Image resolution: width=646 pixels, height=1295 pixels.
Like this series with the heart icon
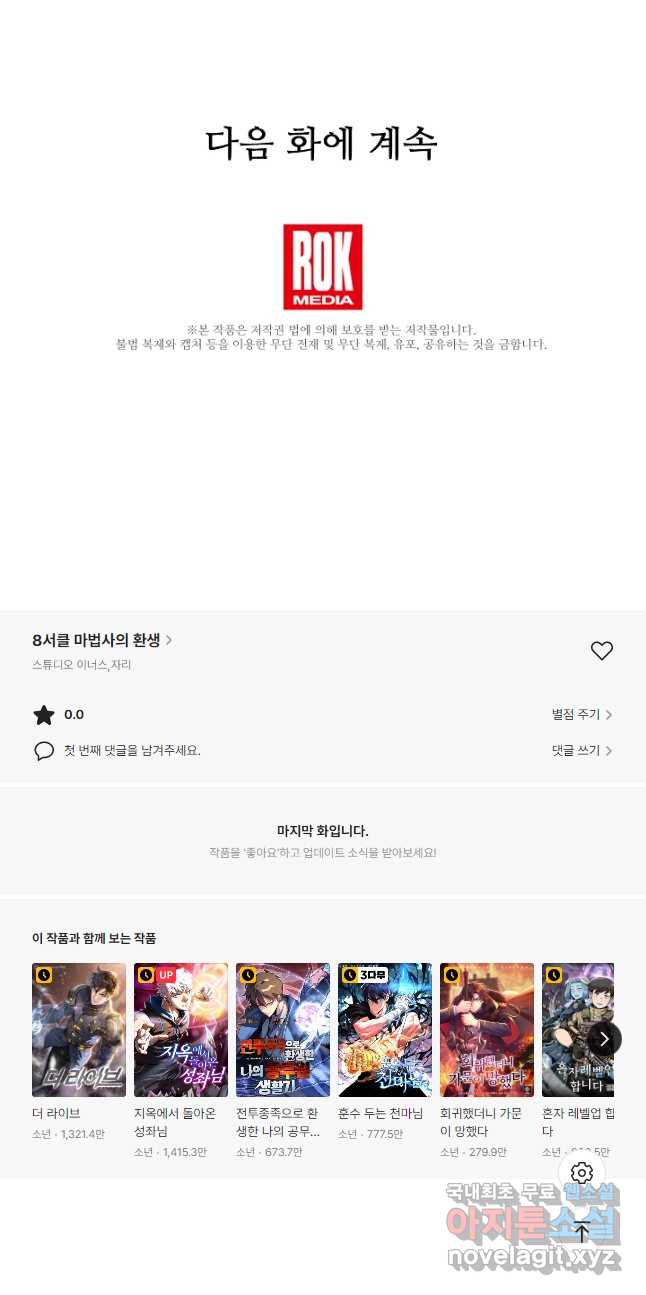pos(601,651)
